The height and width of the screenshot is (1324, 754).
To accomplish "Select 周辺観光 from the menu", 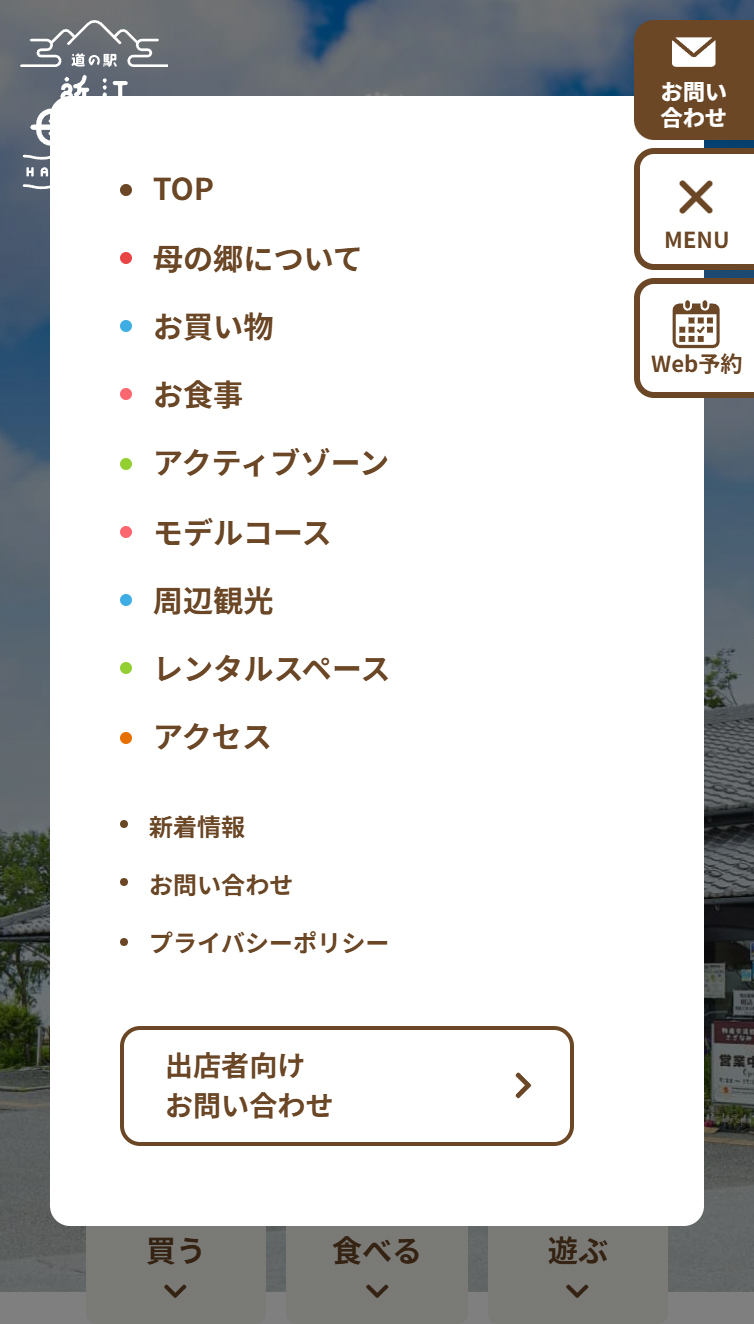I will 211,601.
